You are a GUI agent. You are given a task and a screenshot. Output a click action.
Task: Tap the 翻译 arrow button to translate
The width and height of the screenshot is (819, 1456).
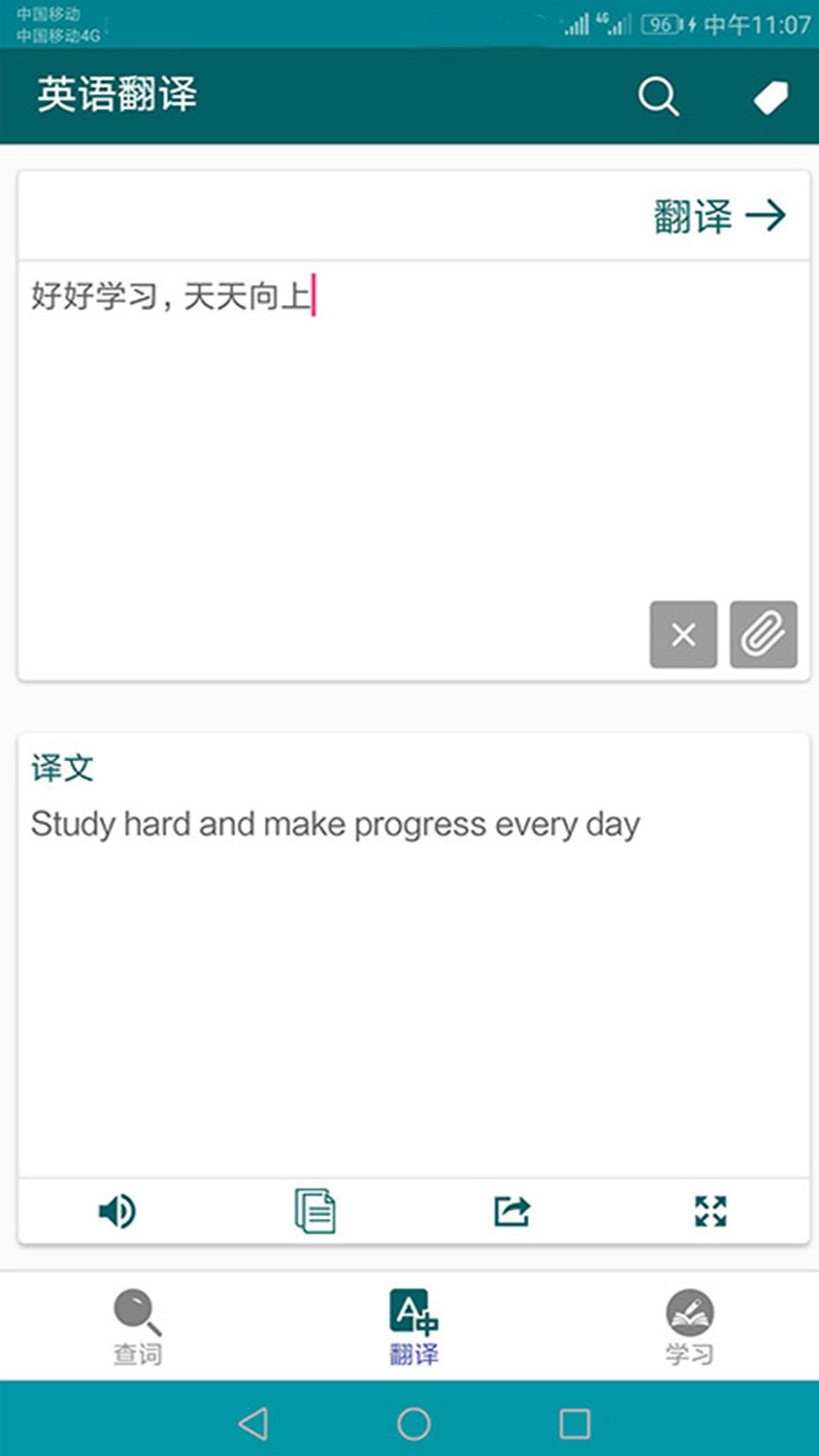pyautogui.click(x=719, y=216)
